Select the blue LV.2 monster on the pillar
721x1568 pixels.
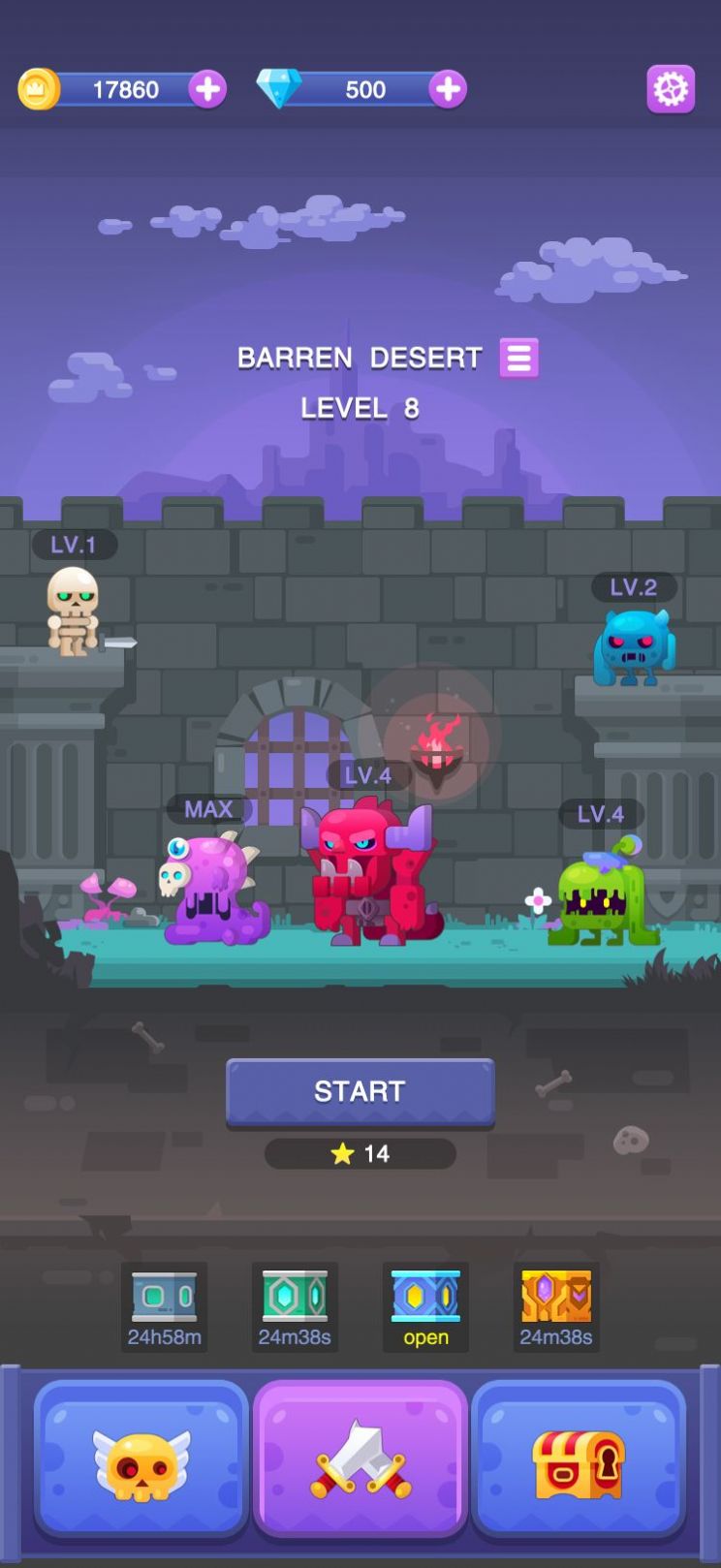coord(634,647)
